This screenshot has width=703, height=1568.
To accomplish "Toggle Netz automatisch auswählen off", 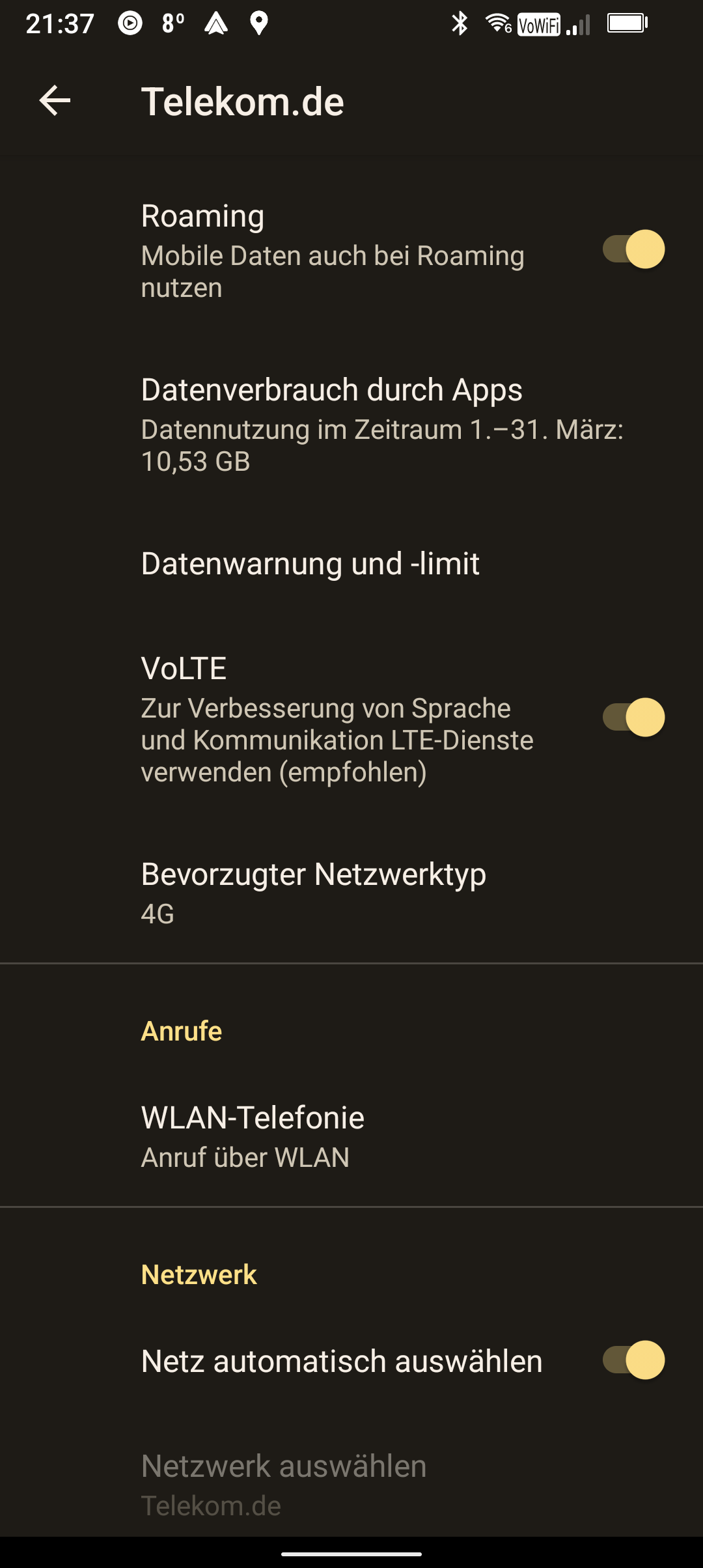I will (x=633, y=1360).
